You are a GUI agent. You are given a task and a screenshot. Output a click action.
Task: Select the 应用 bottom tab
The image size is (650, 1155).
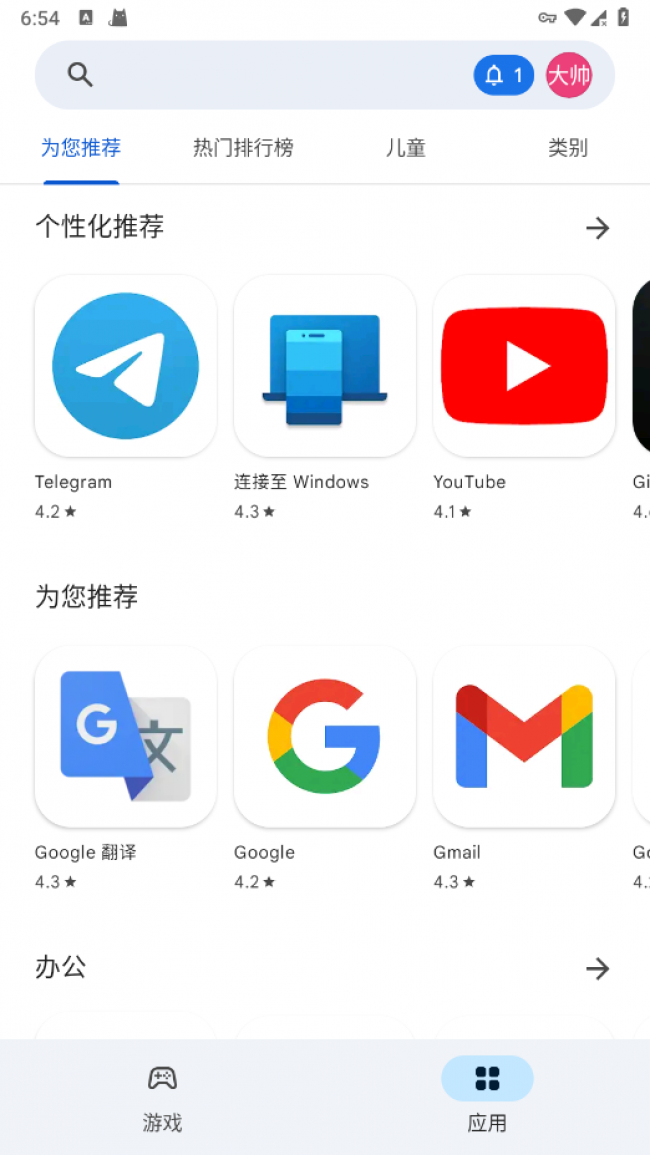tap(487, 1097)
